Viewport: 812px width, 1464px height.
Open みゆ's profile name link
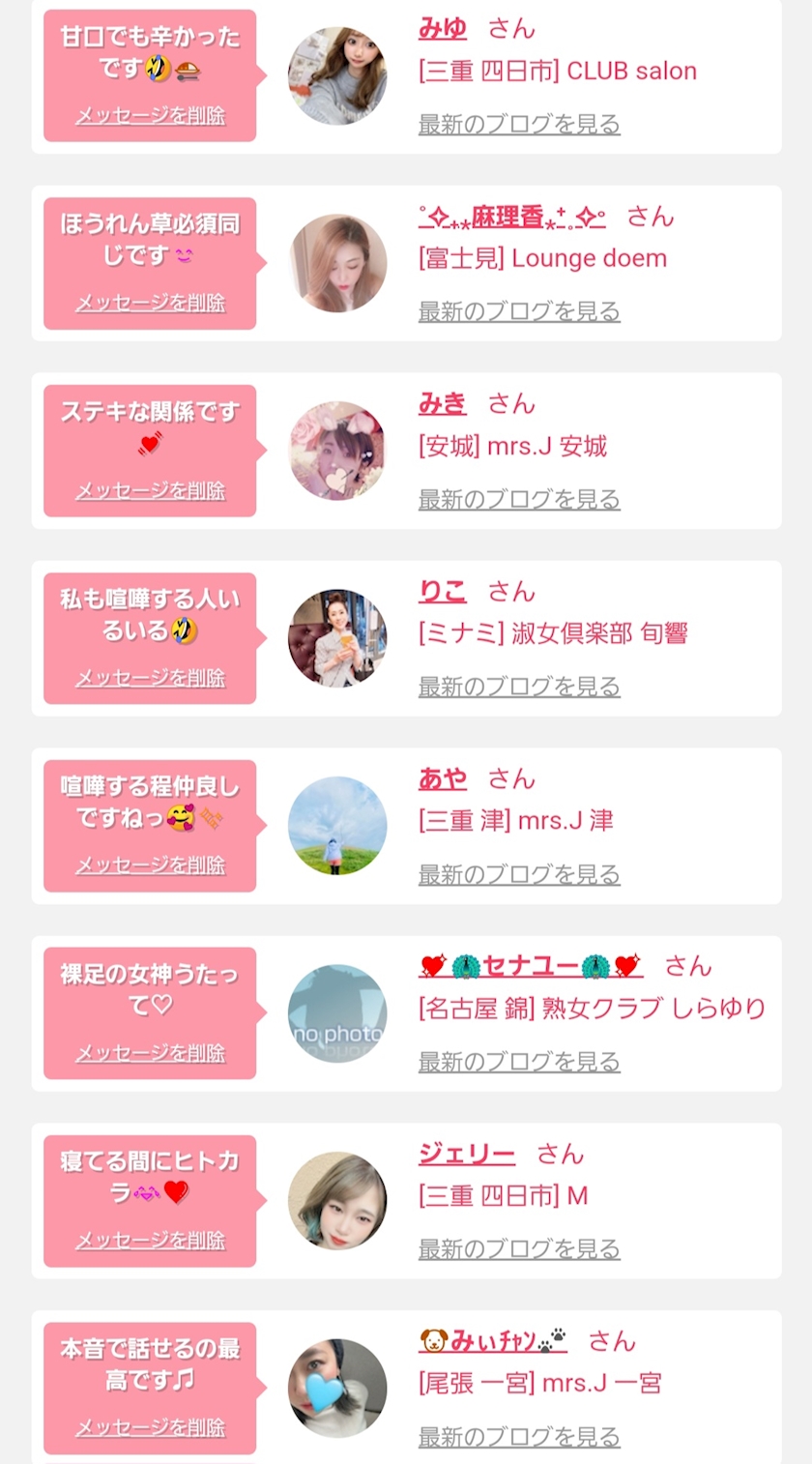pos(443,29)
